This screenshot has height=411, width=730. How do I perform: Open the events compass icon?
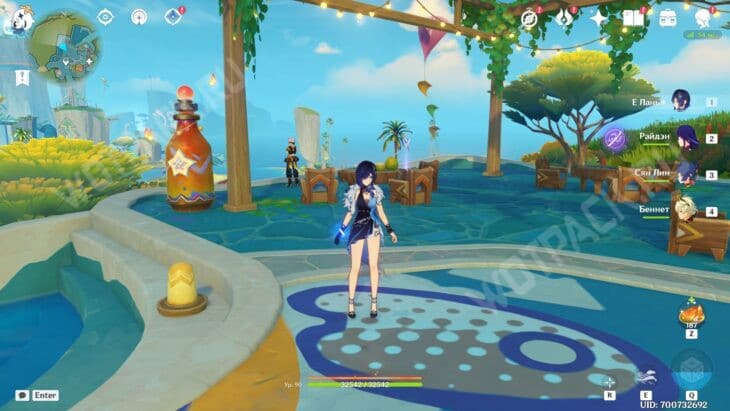click(530, 17)
